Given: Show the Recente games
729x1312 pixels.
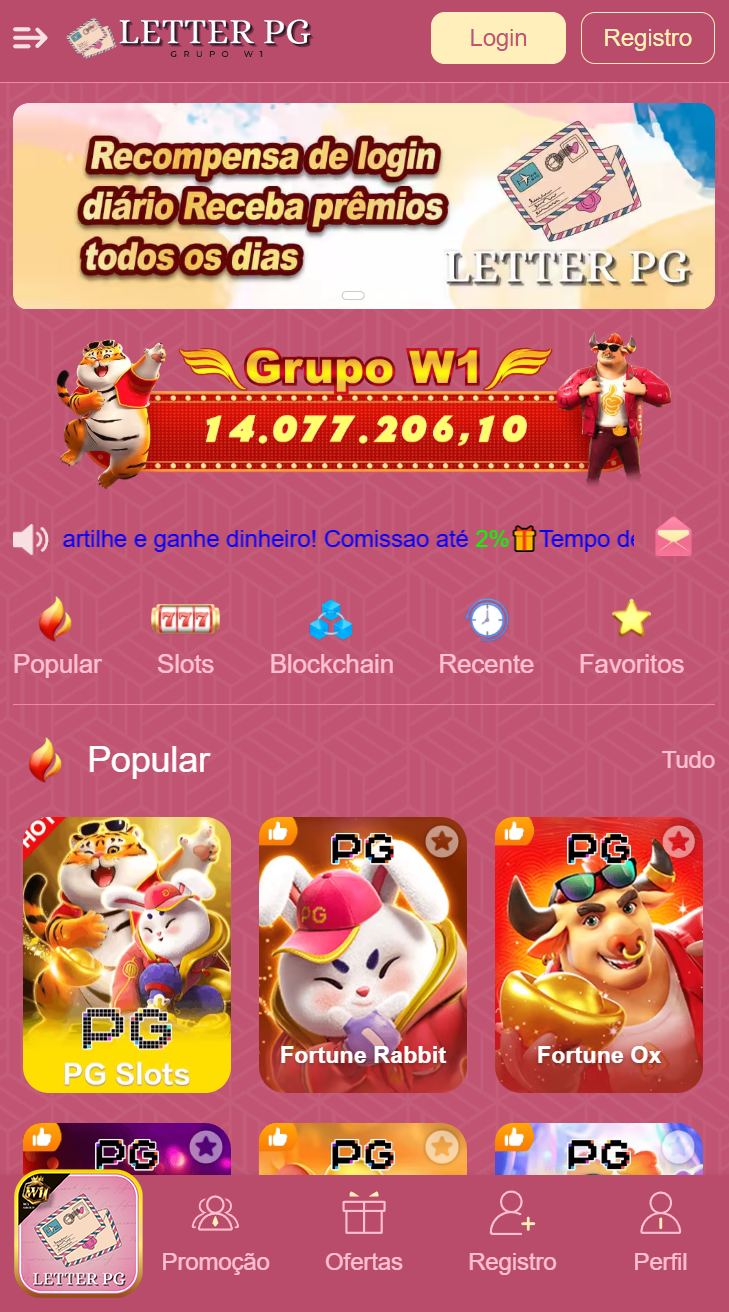Looking at the screenshot, I should pyautogui.click(x=486, y=636).
